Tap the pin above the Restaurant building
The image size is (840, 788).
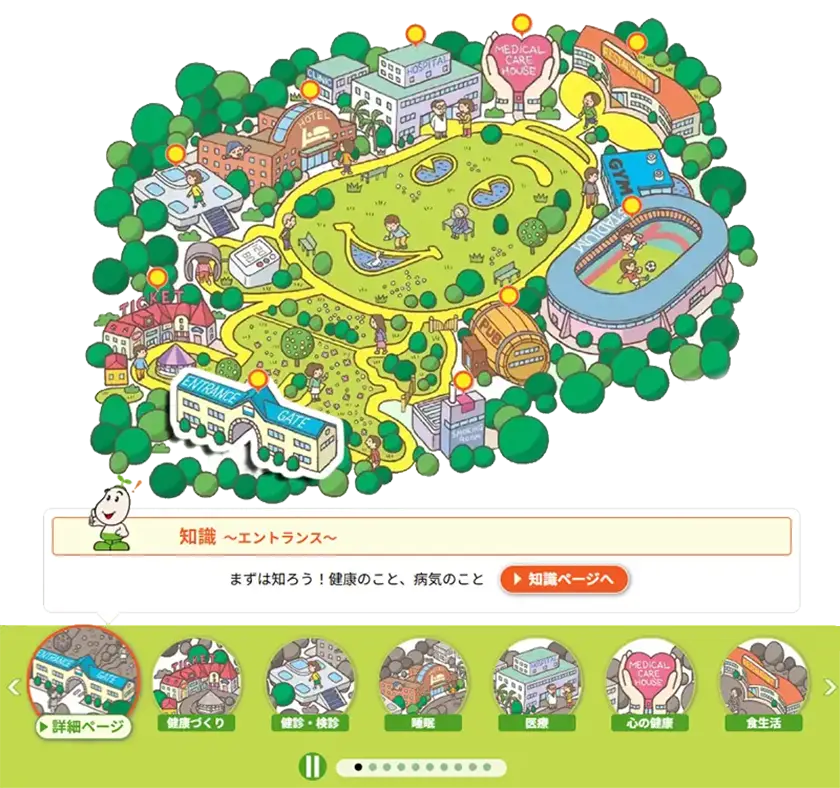[637, 43]
